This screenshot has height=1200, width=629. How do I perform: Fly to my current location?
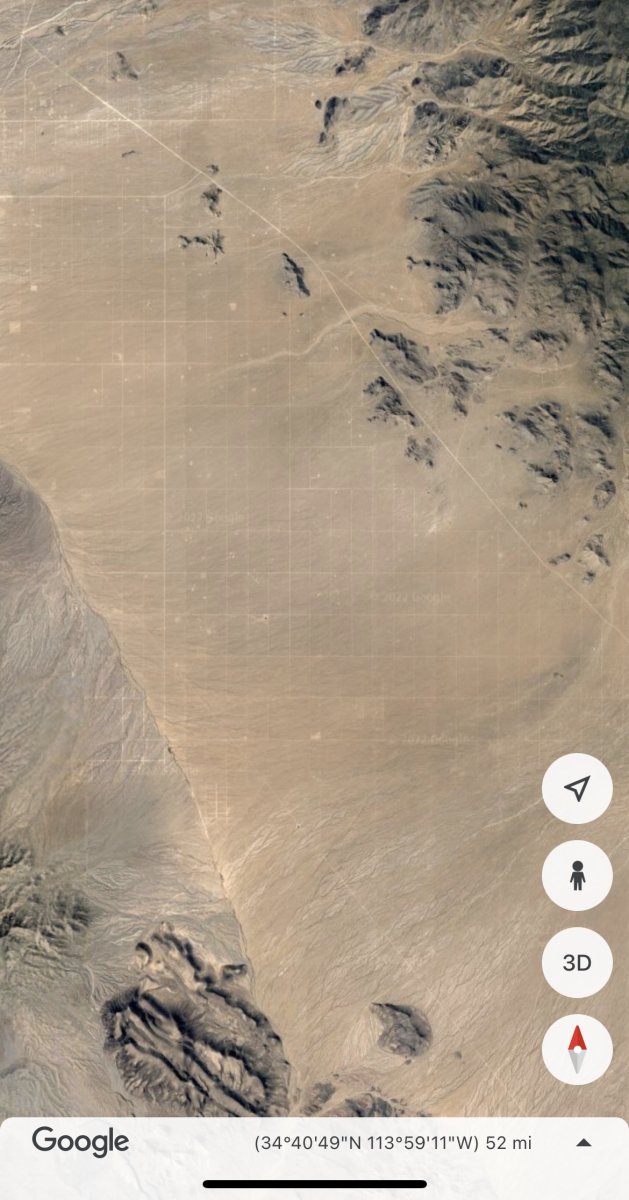tap(576, 789)
